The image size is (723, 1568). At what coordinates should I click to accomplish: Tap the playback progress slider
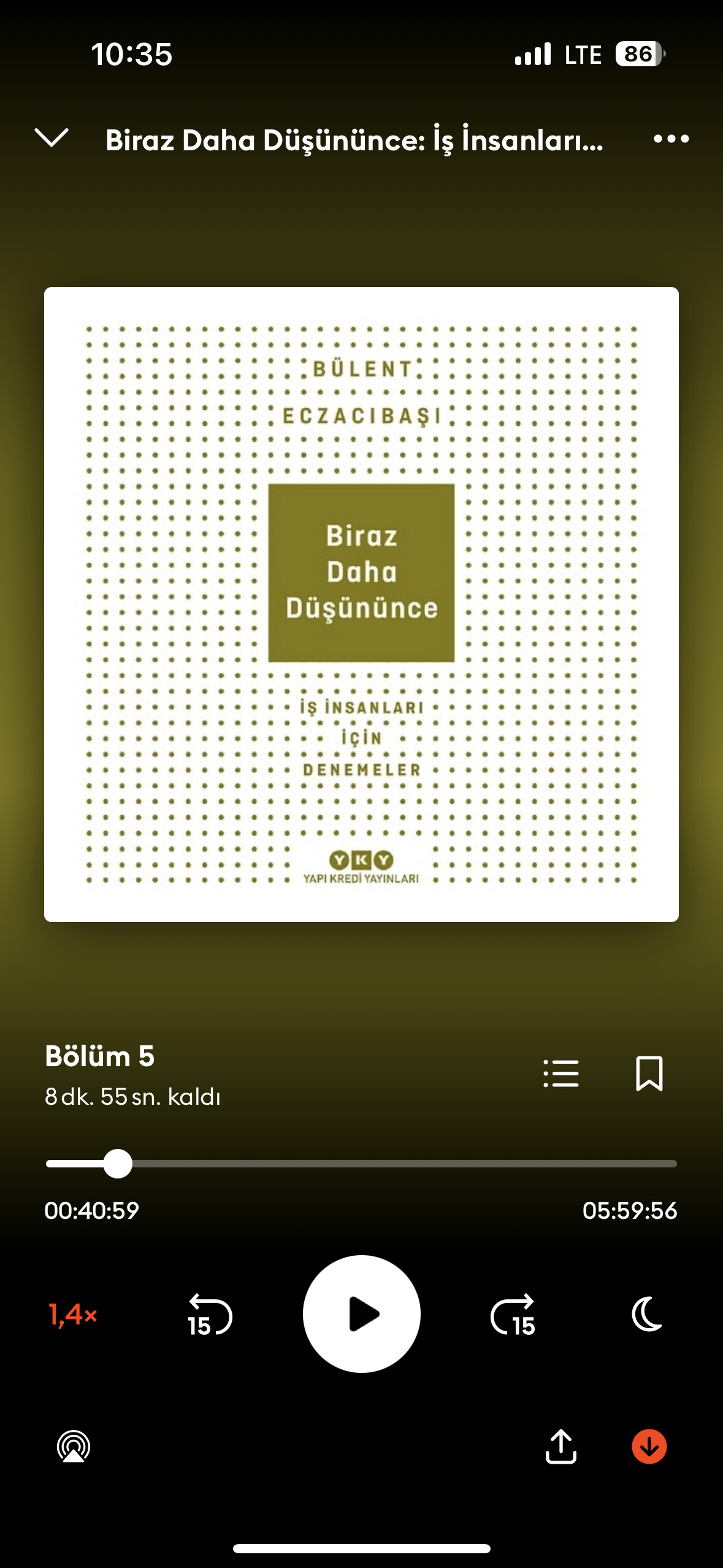(x=362, y=1164)
